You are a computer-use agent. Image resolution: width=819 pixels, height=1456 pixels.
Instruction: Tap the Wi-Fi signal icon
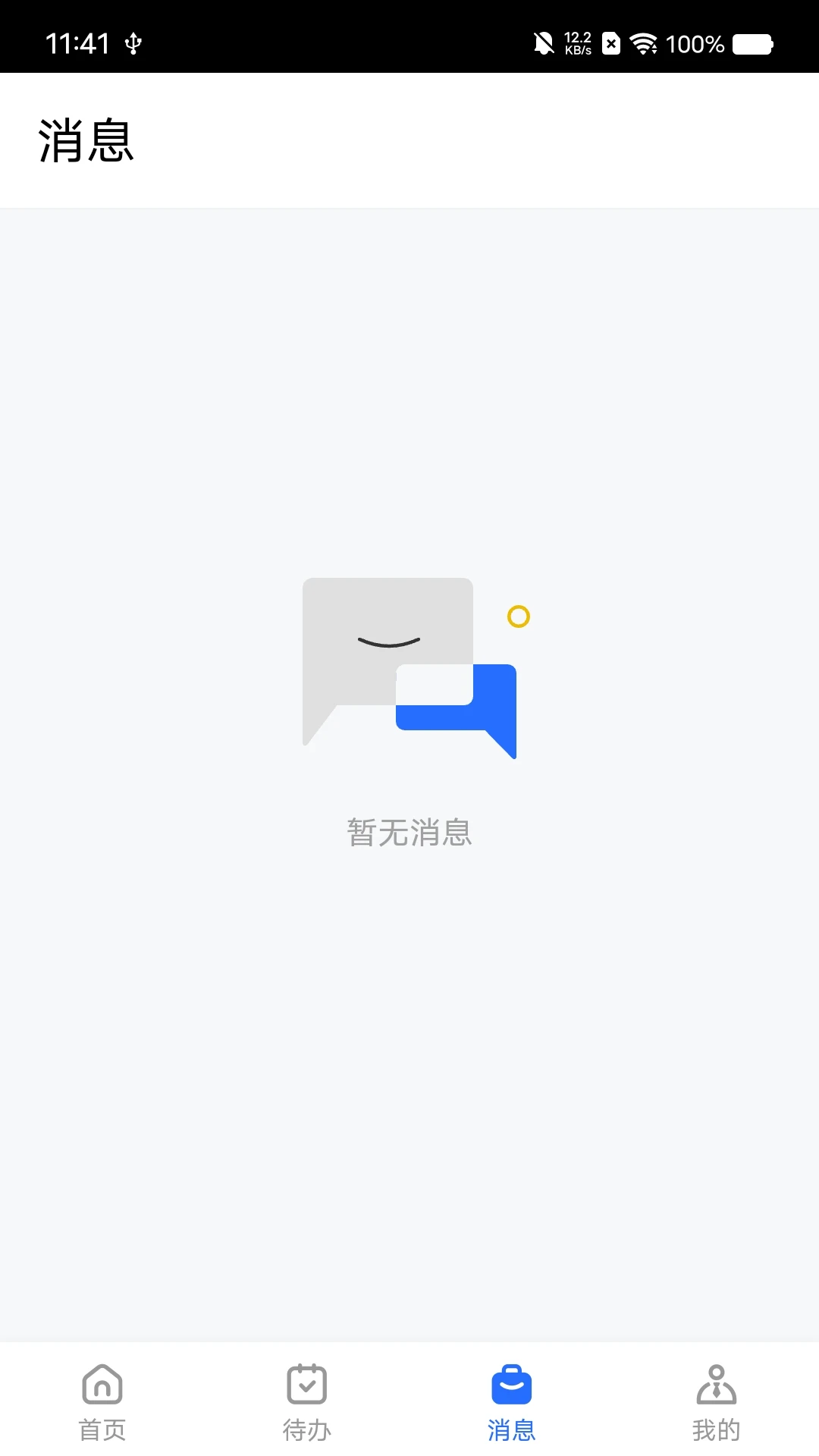644,43
